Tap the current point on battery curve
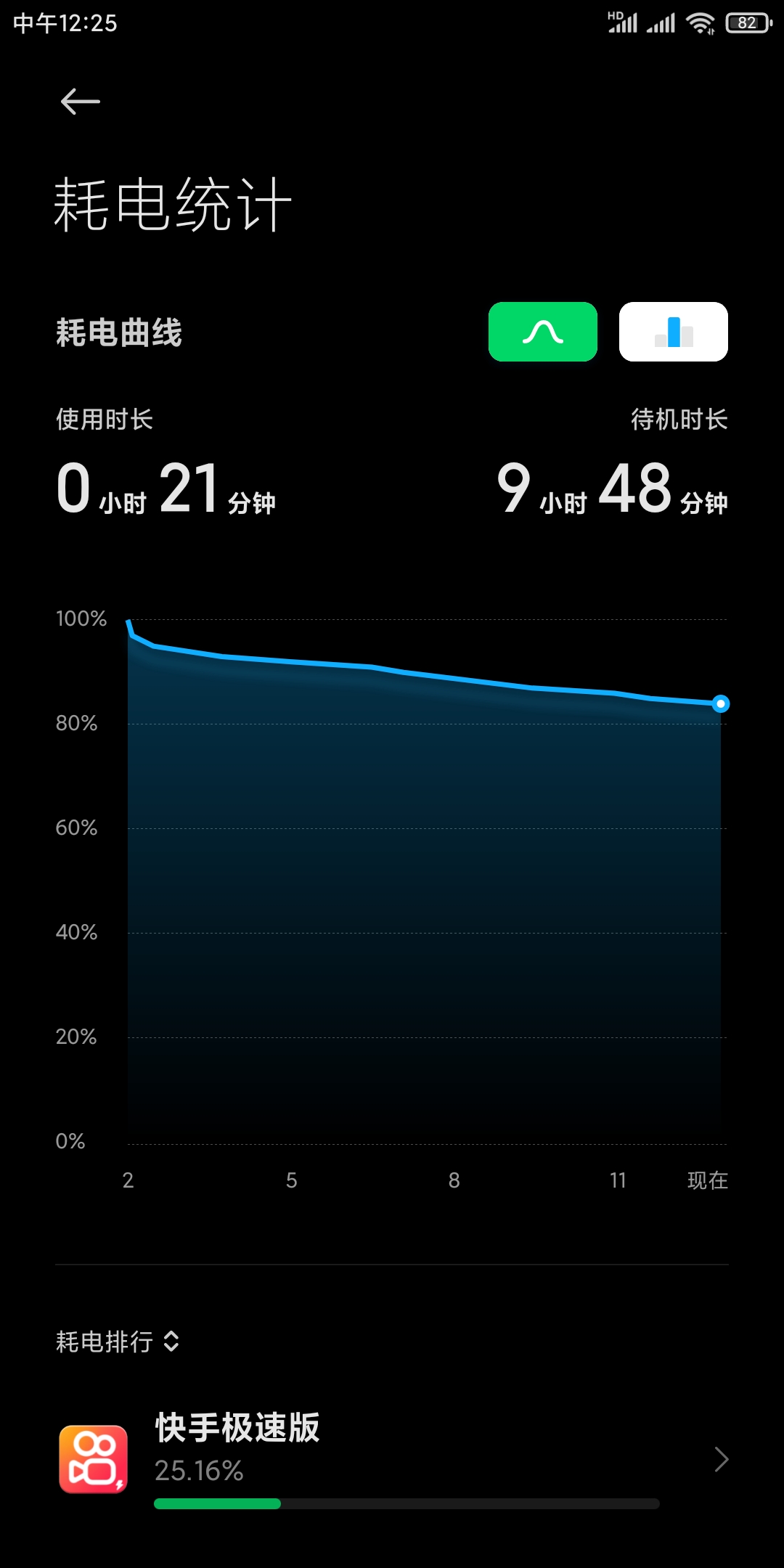This screenshot has width=784, height=1568. tap(720, 703)
